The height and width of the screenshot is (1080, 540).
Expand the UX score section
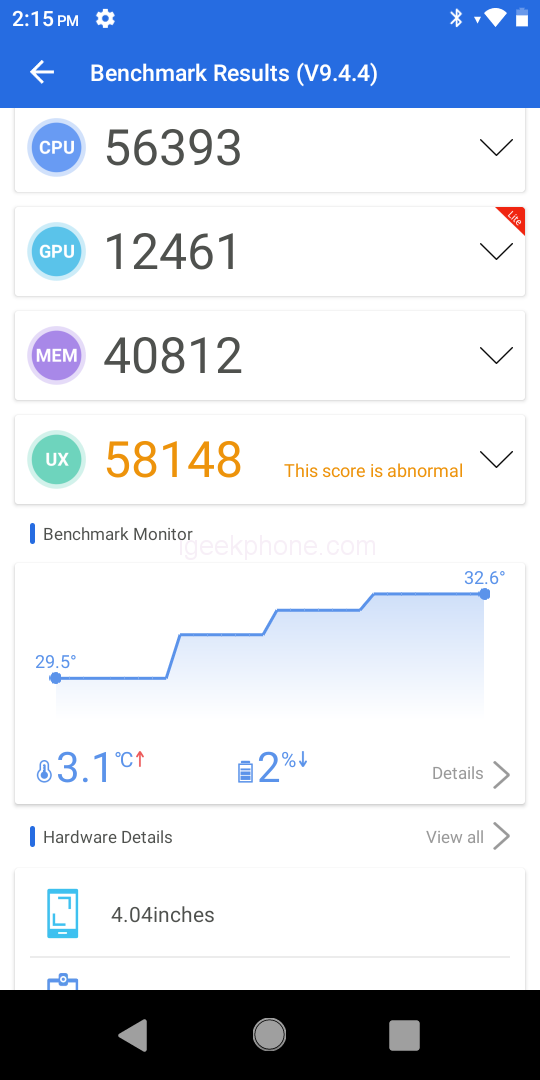(x=496, y=459)
